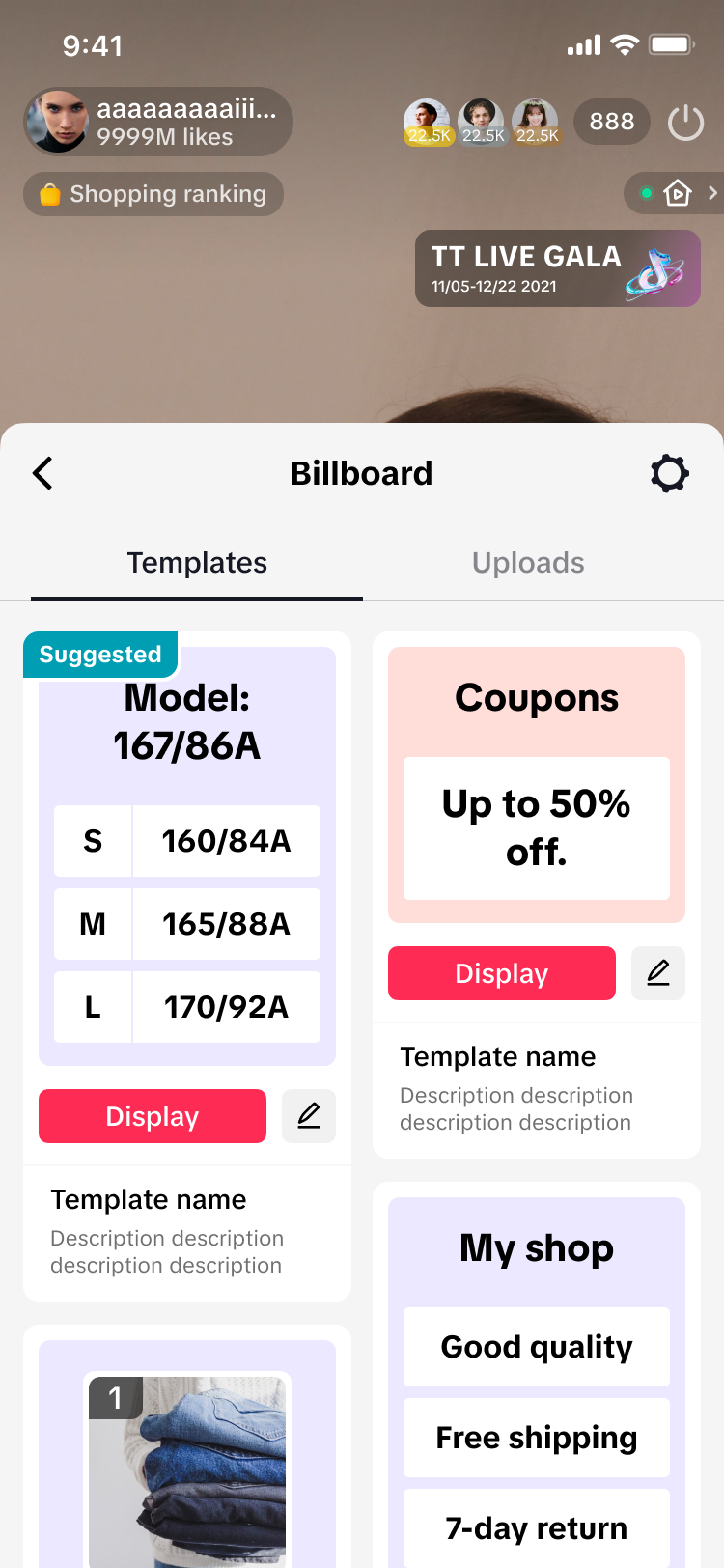
Task: Open Billboard settings gear
Action: [x=669, y=473]
